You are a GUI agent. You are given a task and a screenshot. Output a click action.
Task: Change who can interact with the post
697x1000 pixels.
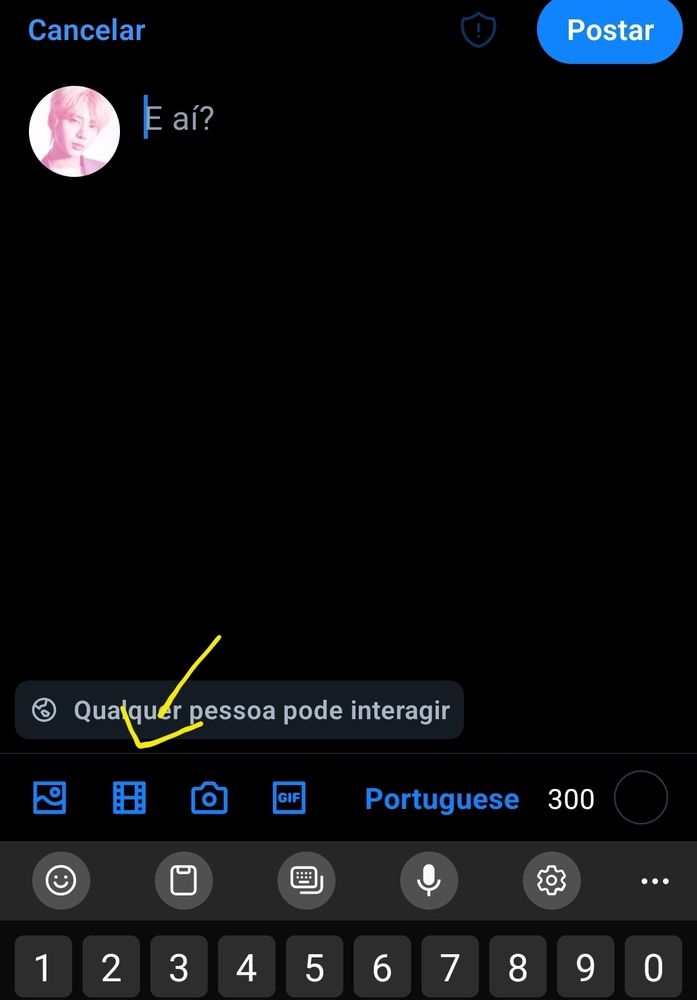[240, 711]
